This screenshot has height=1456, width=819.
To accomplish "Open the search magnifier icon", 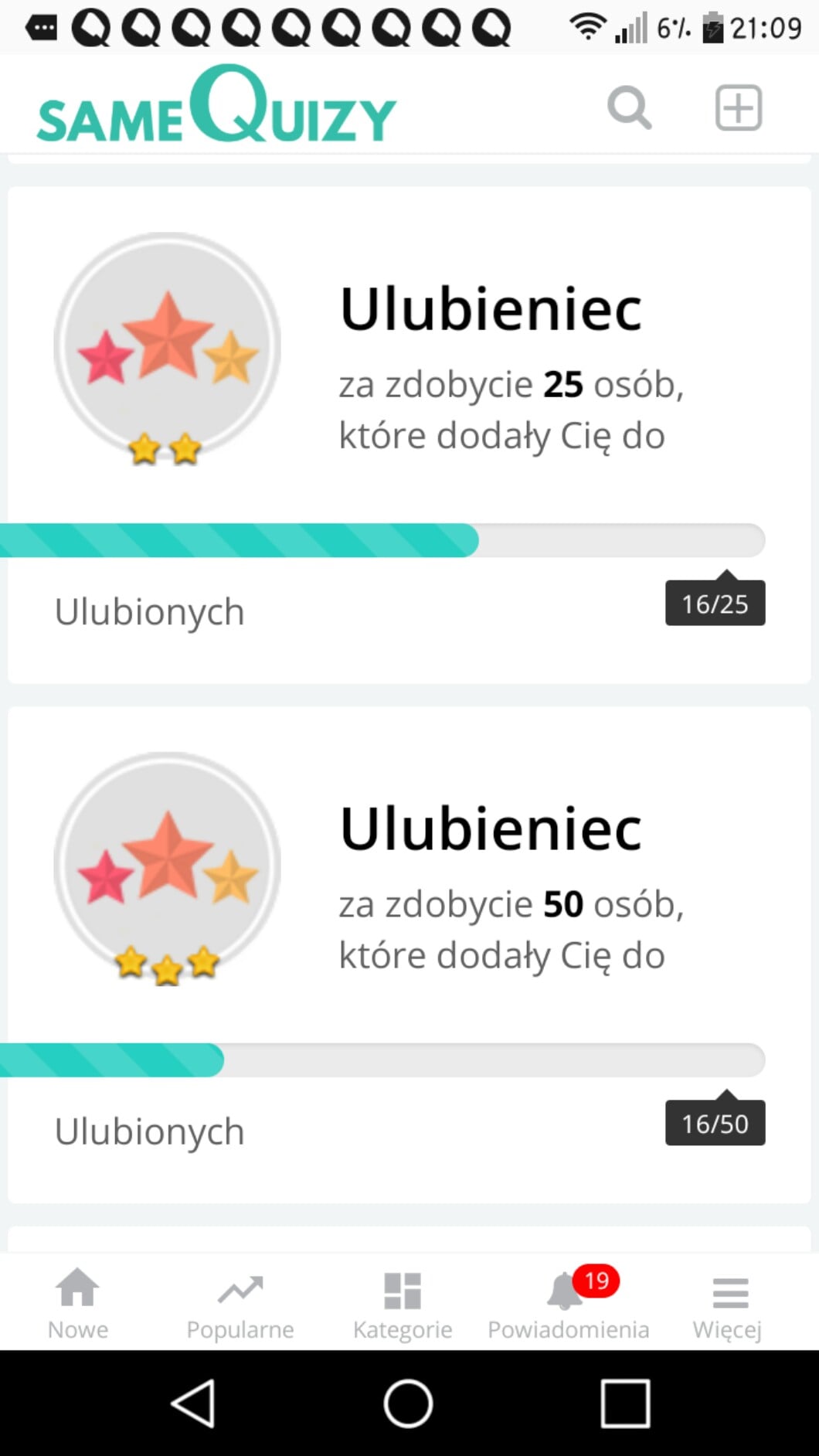I will pyautogui.click(x=629, y=107).
